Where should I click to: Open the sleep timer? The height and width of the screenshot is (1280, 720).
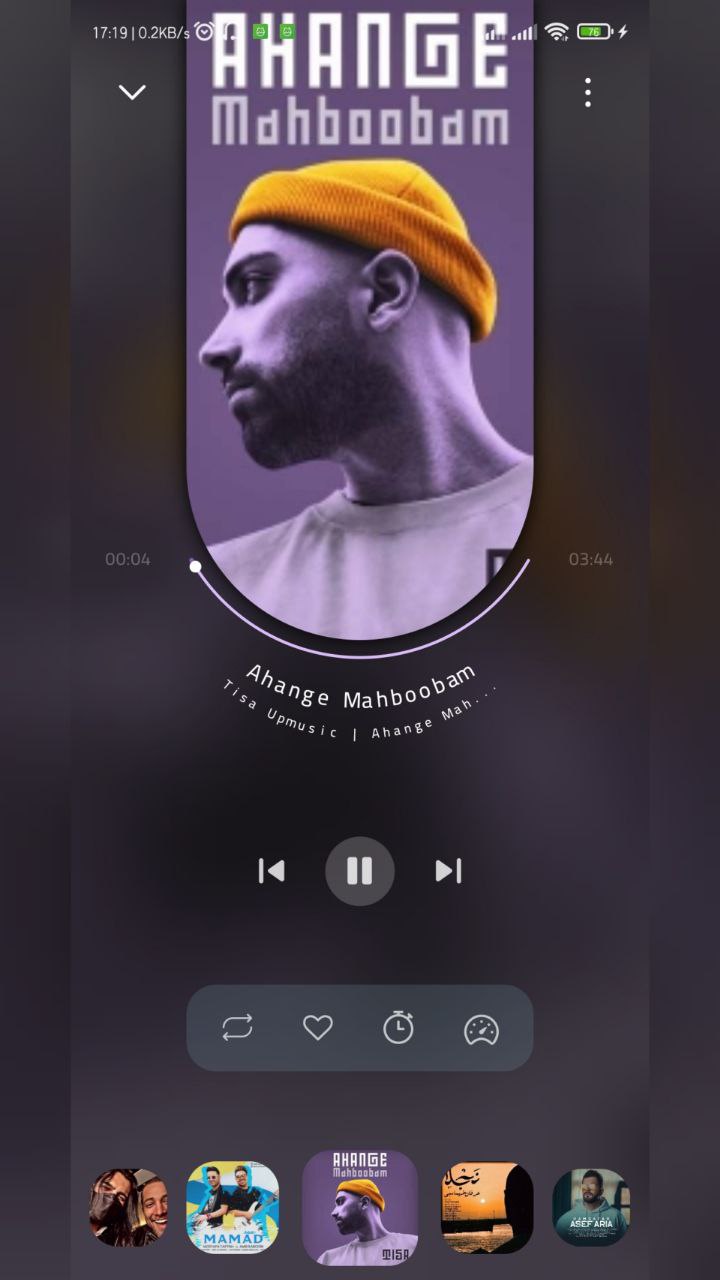[x=398, y=1027]
